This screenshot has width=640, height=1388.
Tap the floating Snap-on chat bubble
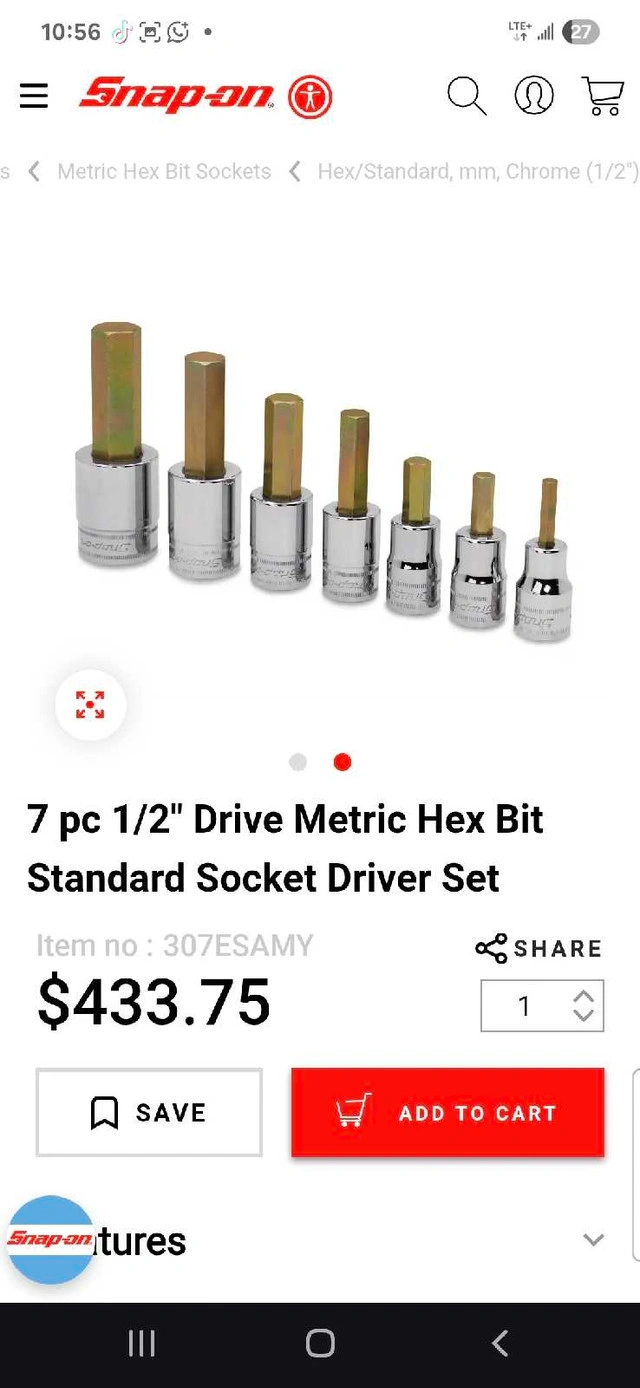pos(50,1240)
